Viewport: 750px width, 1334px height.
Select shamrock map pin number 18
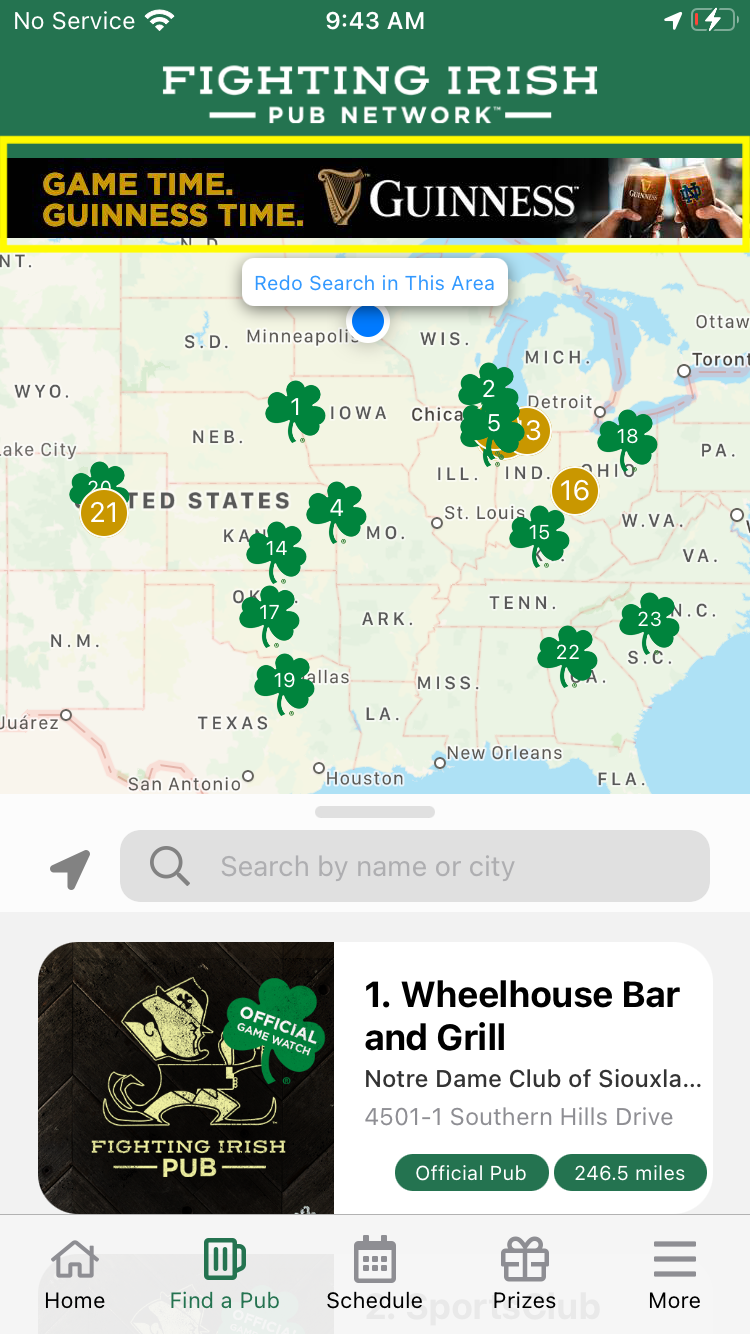(627, 438)
